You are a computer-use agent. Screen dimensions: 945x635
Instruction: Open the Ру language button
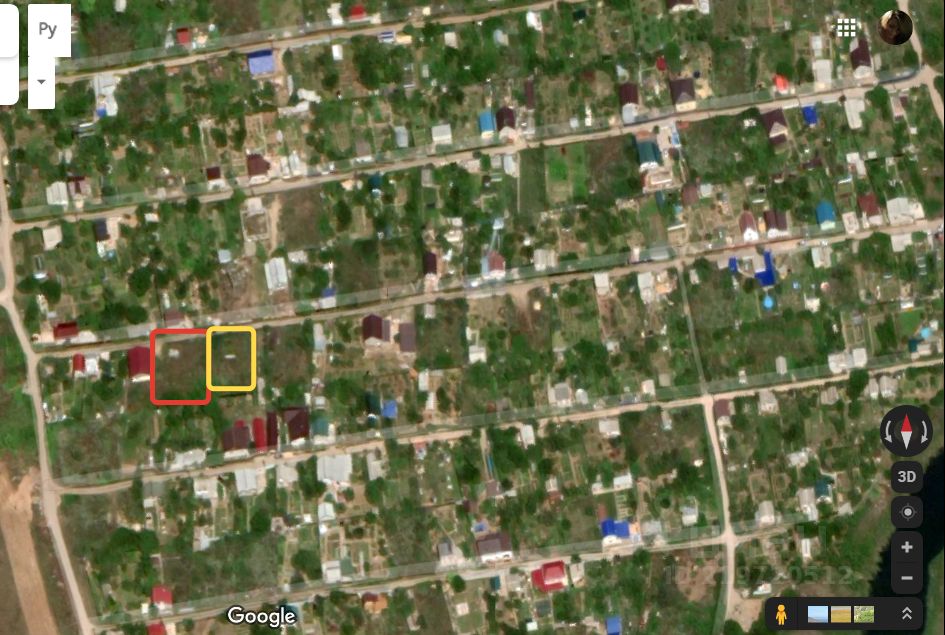(48, 29)
